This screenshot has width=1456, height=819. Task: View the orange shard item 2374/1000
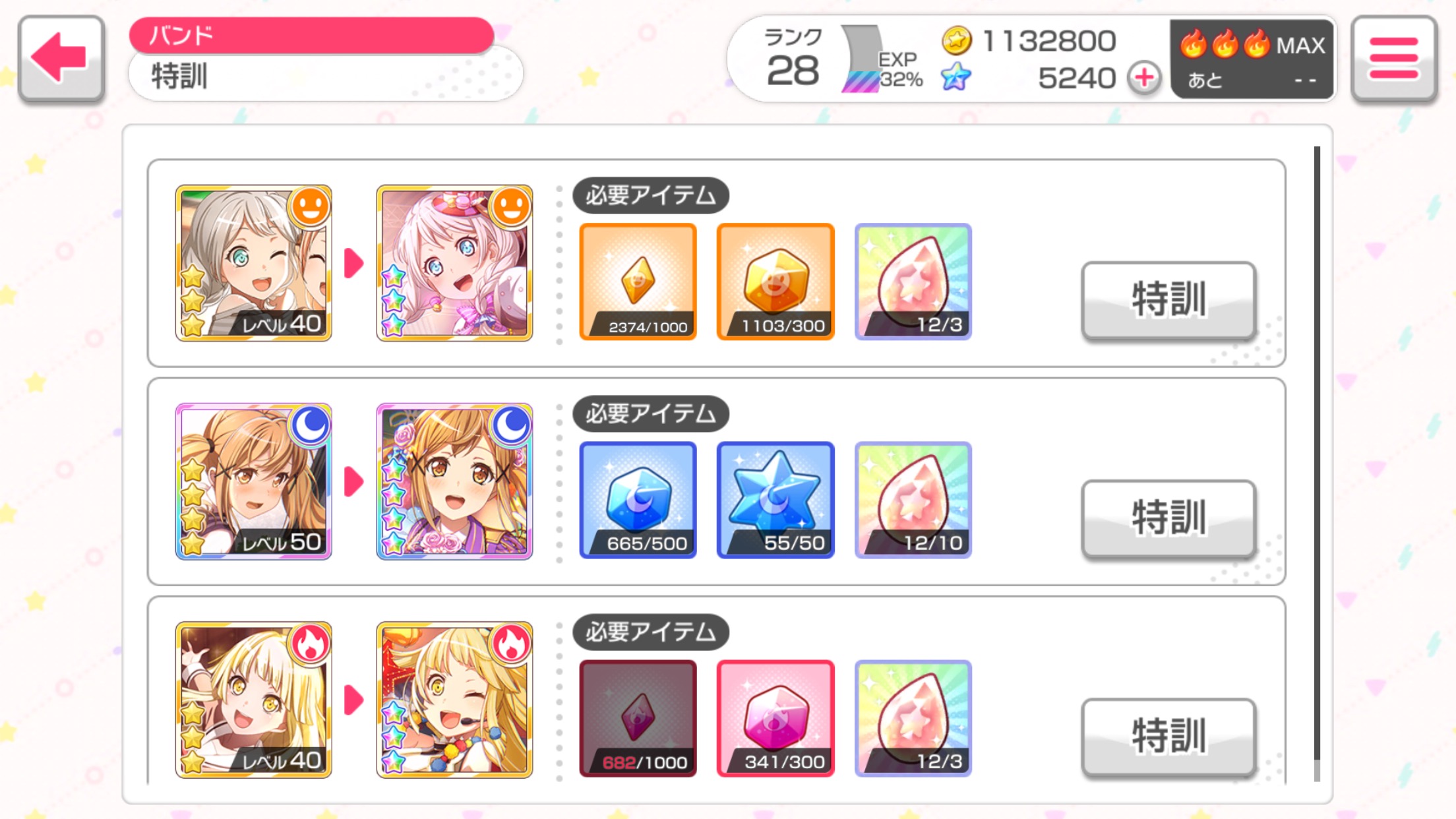coord(638,282)
